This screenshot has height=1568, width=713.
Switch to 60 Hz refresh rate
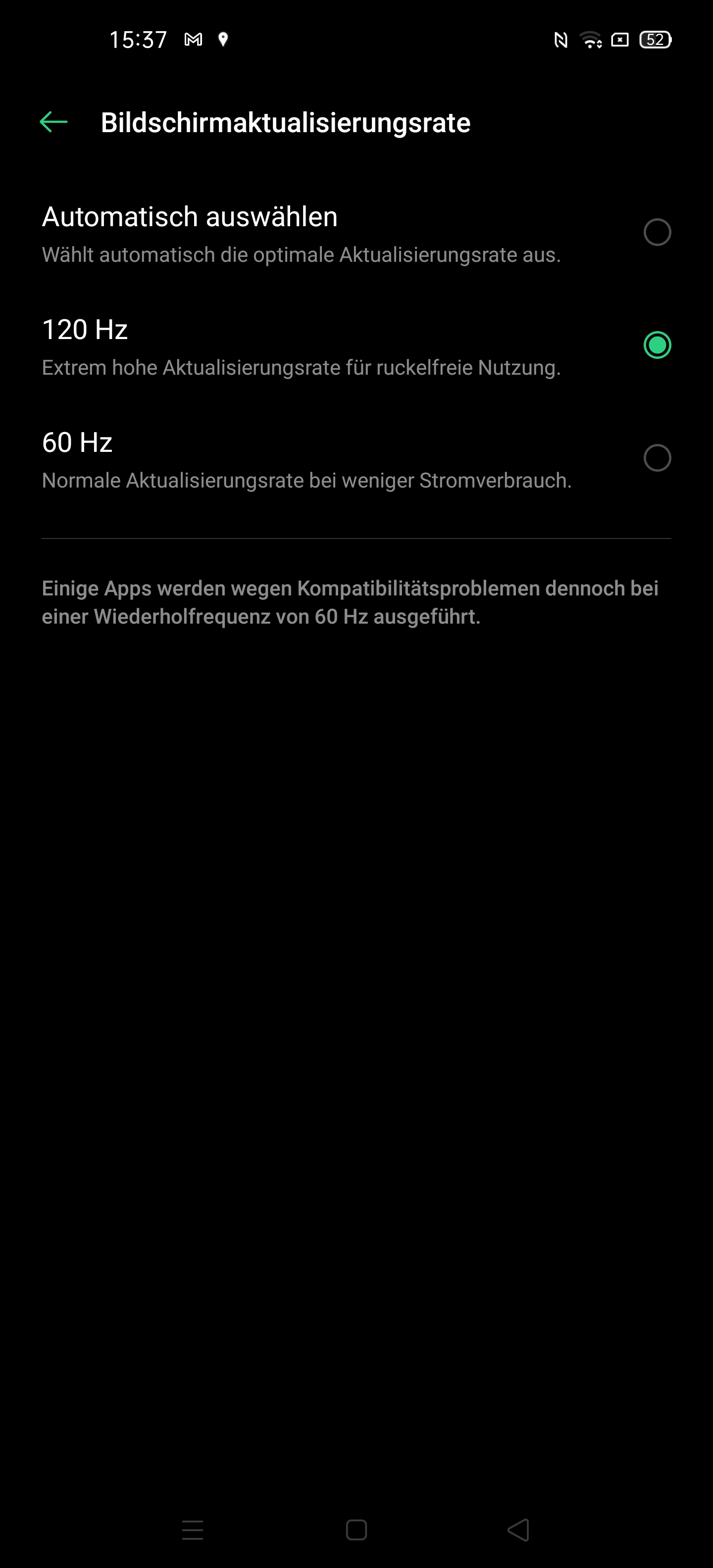[657, 458]
